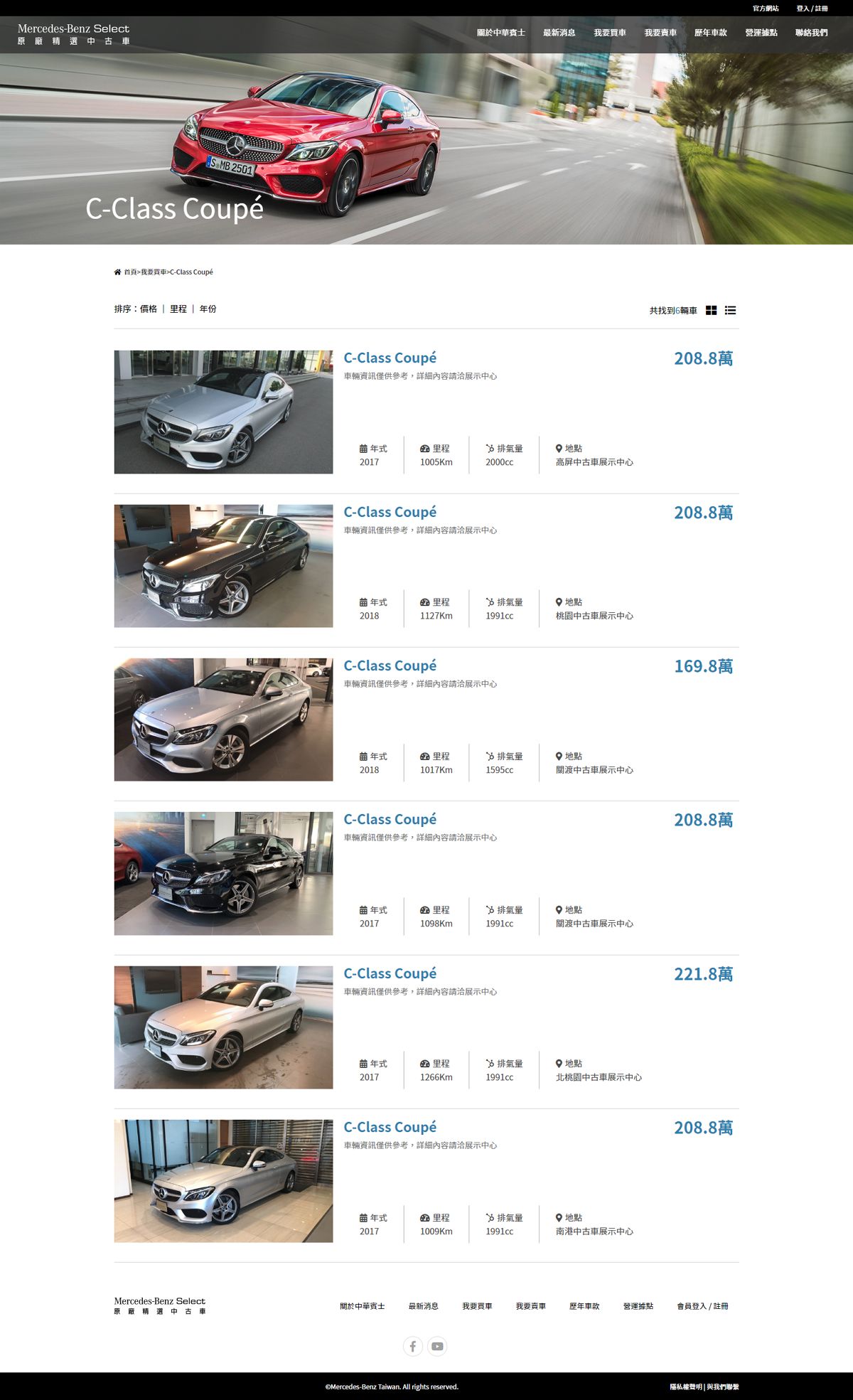Viewport: 853px width, 1400px height.
Task: Open the Facebook icon in footer
Action: 413,1346
